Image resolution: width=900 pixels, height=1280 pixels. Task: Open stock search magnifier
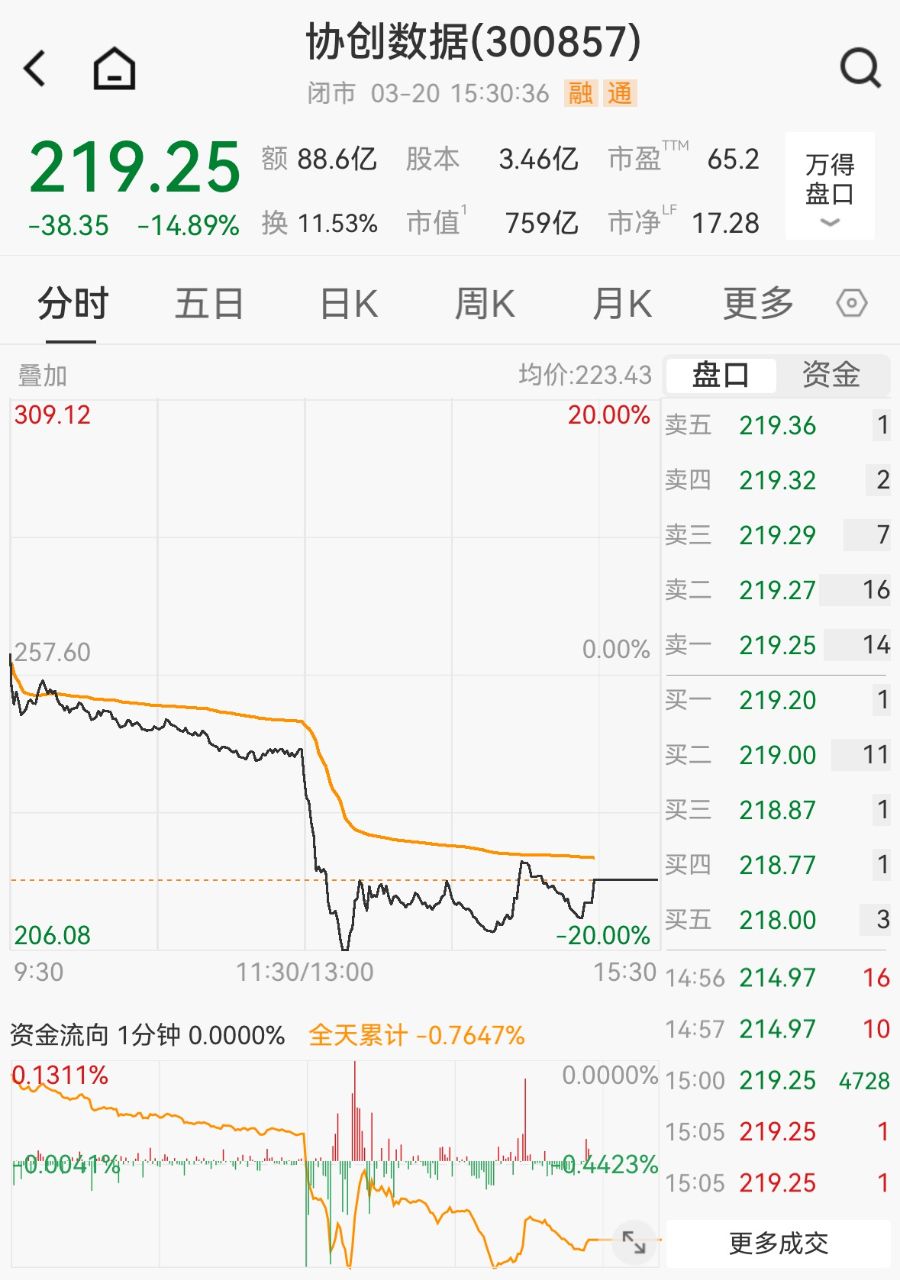pyautogui.click(x=860, y=69)
